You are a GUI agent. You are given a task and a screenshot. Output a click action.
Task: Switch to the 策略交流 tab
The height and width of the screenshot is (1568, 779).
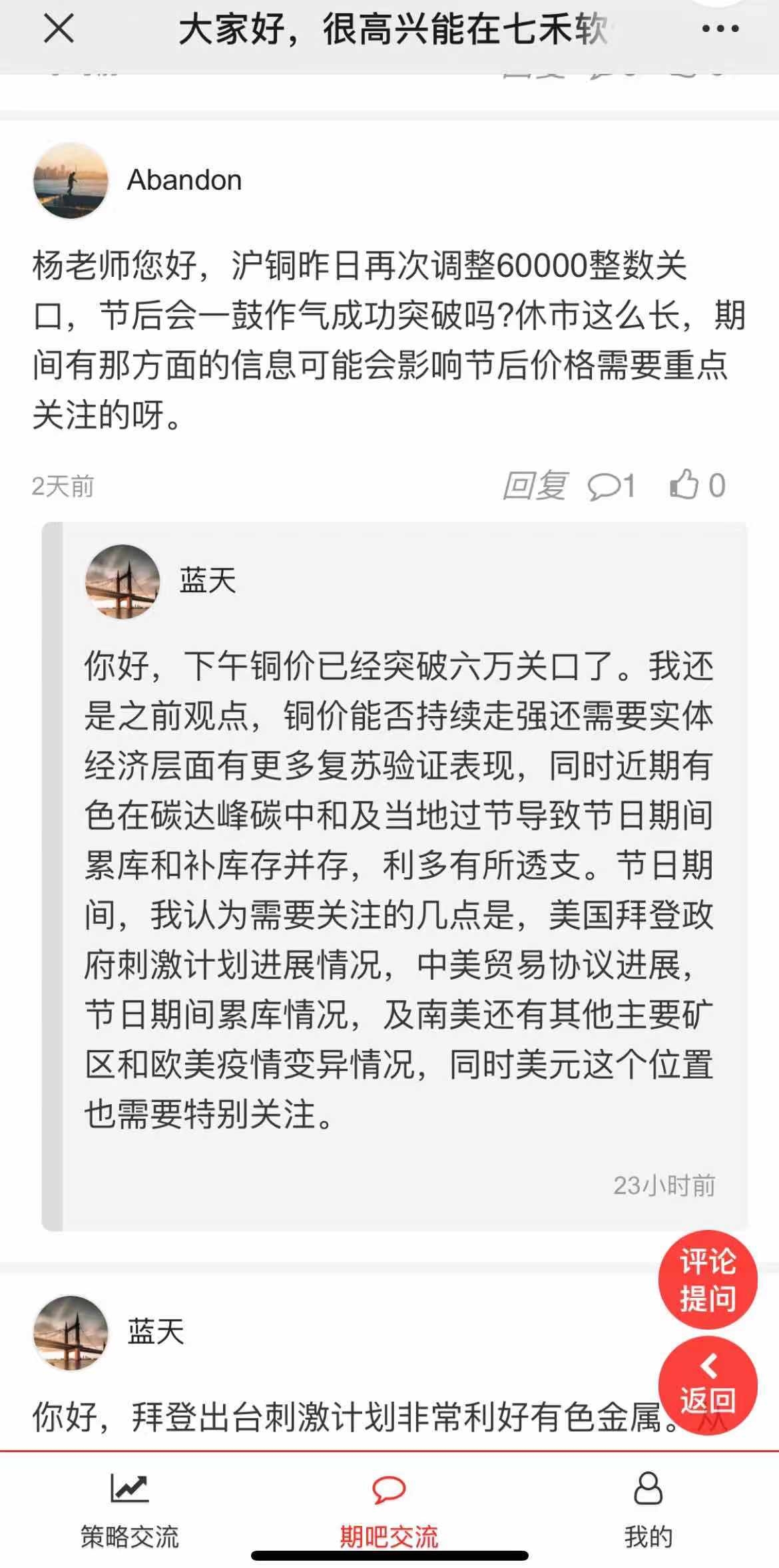tap(130, 1511)
